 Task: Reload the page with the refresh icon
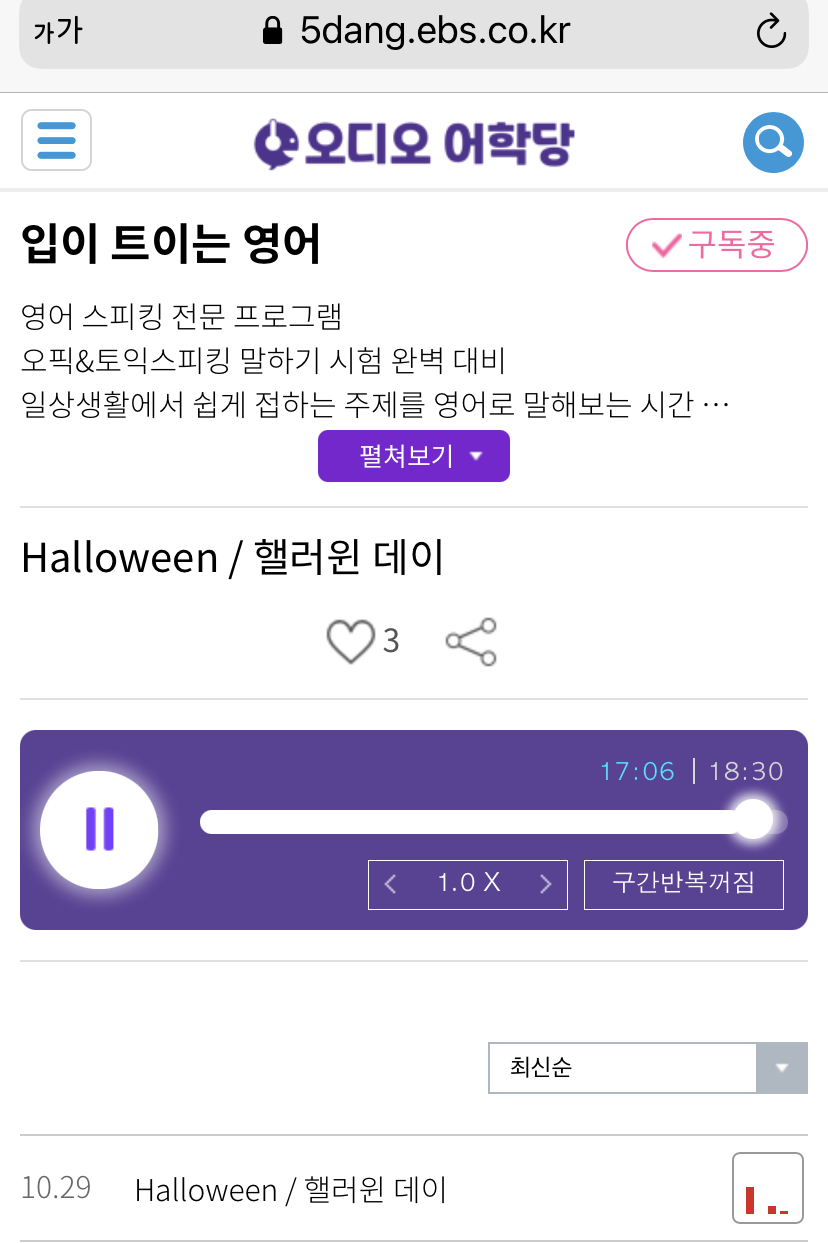point(770,31)
